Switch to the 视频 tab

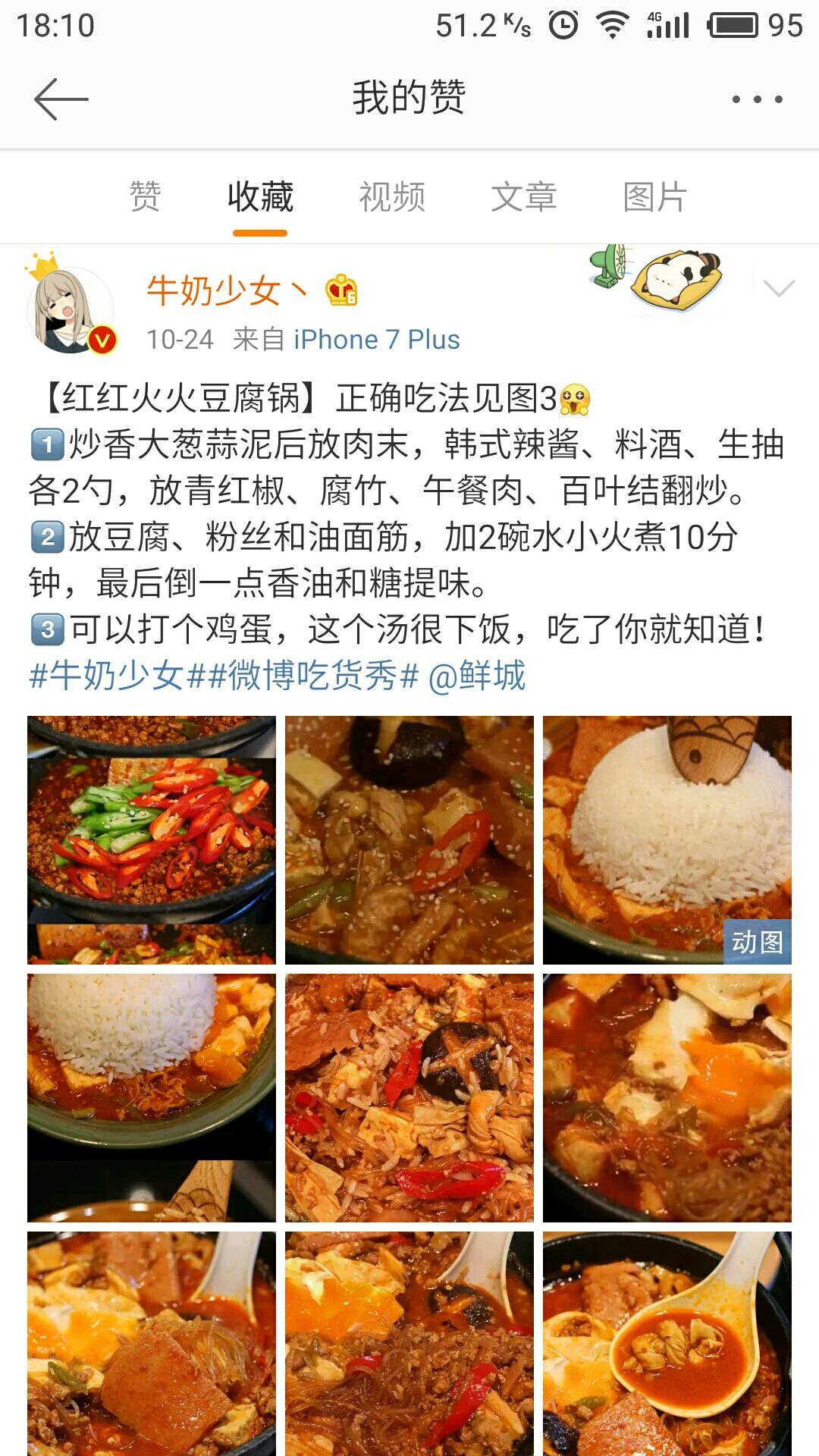pyautogui.click(x=392, y=197)
